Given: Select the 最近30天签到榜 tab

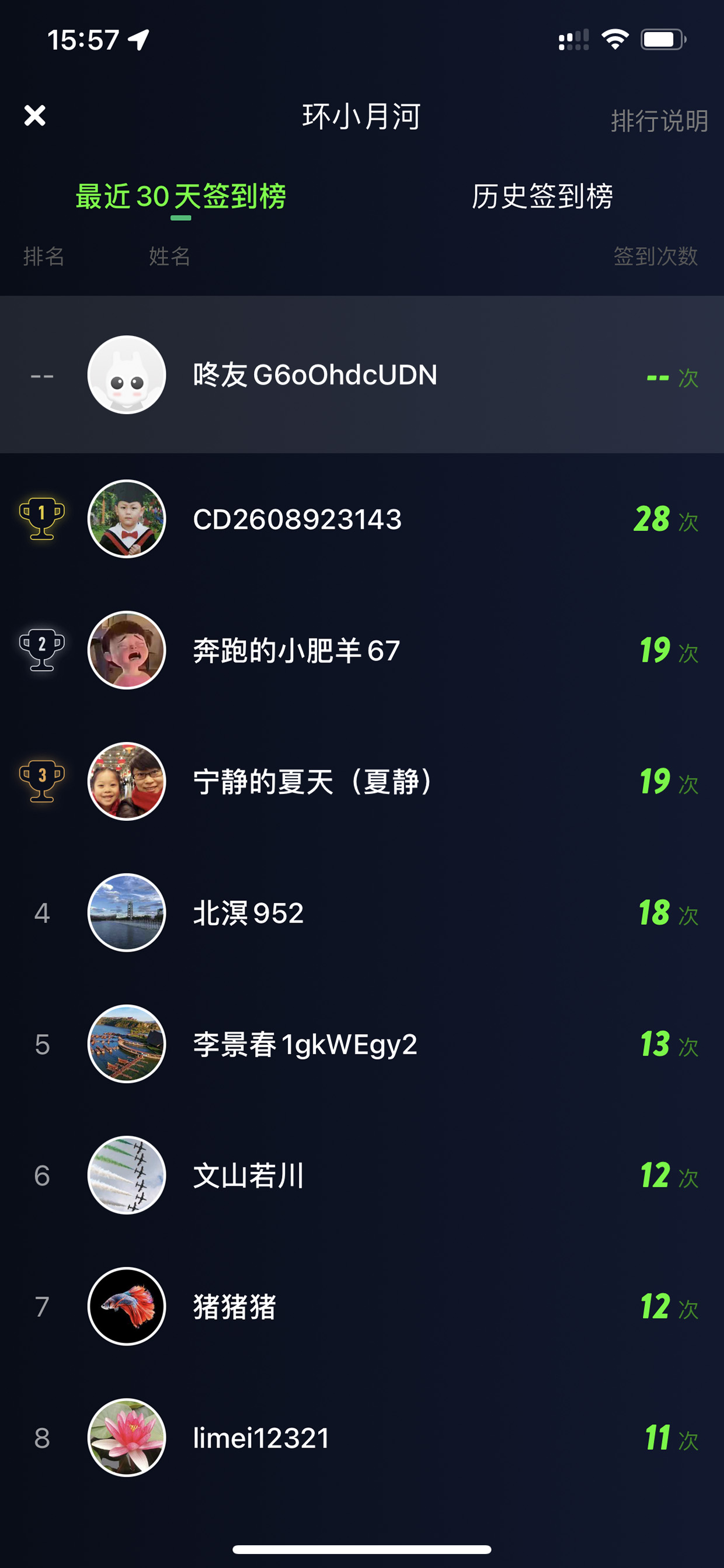Looking at the screenshot, I should 180,196.
